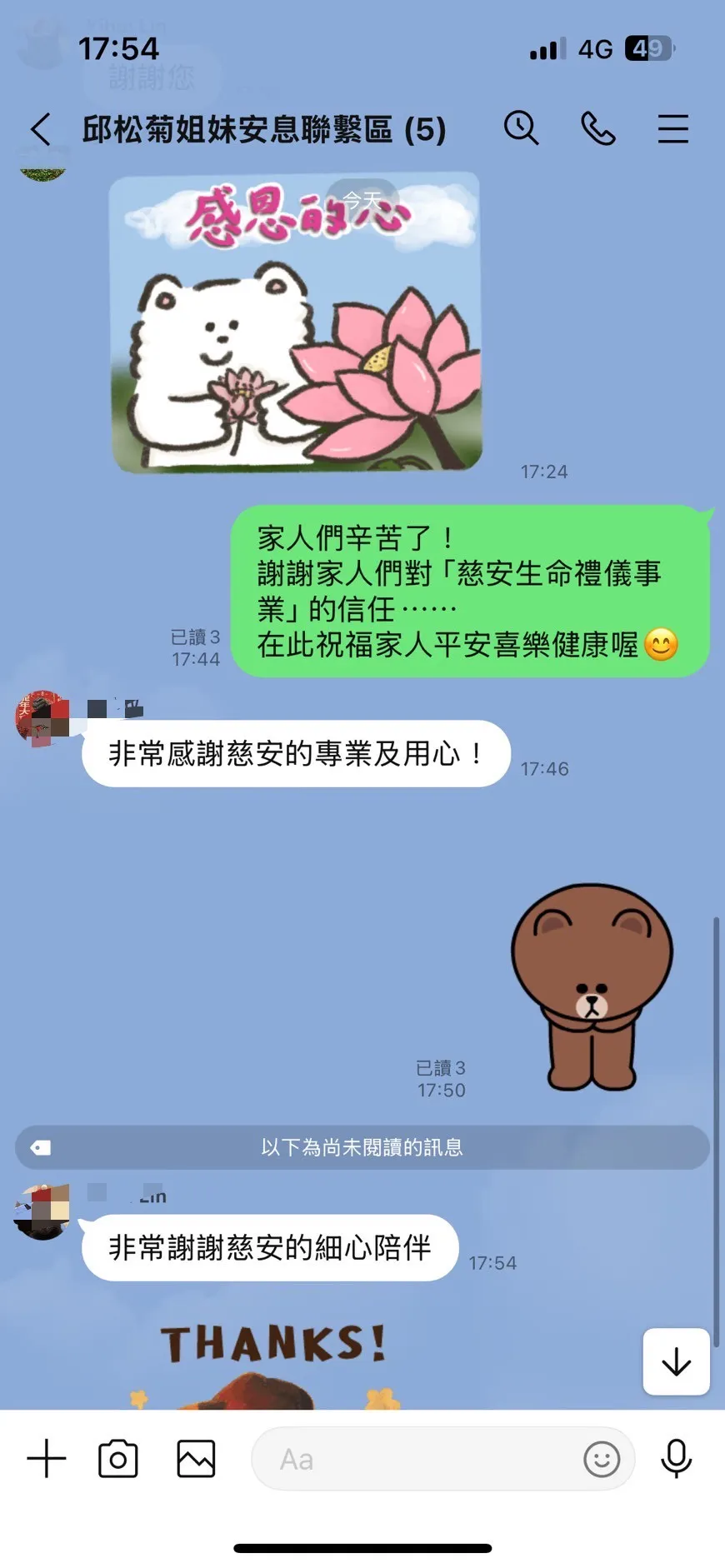Open the chat menu
Viewport: 725px width, 1568px height.
[672, 129]
